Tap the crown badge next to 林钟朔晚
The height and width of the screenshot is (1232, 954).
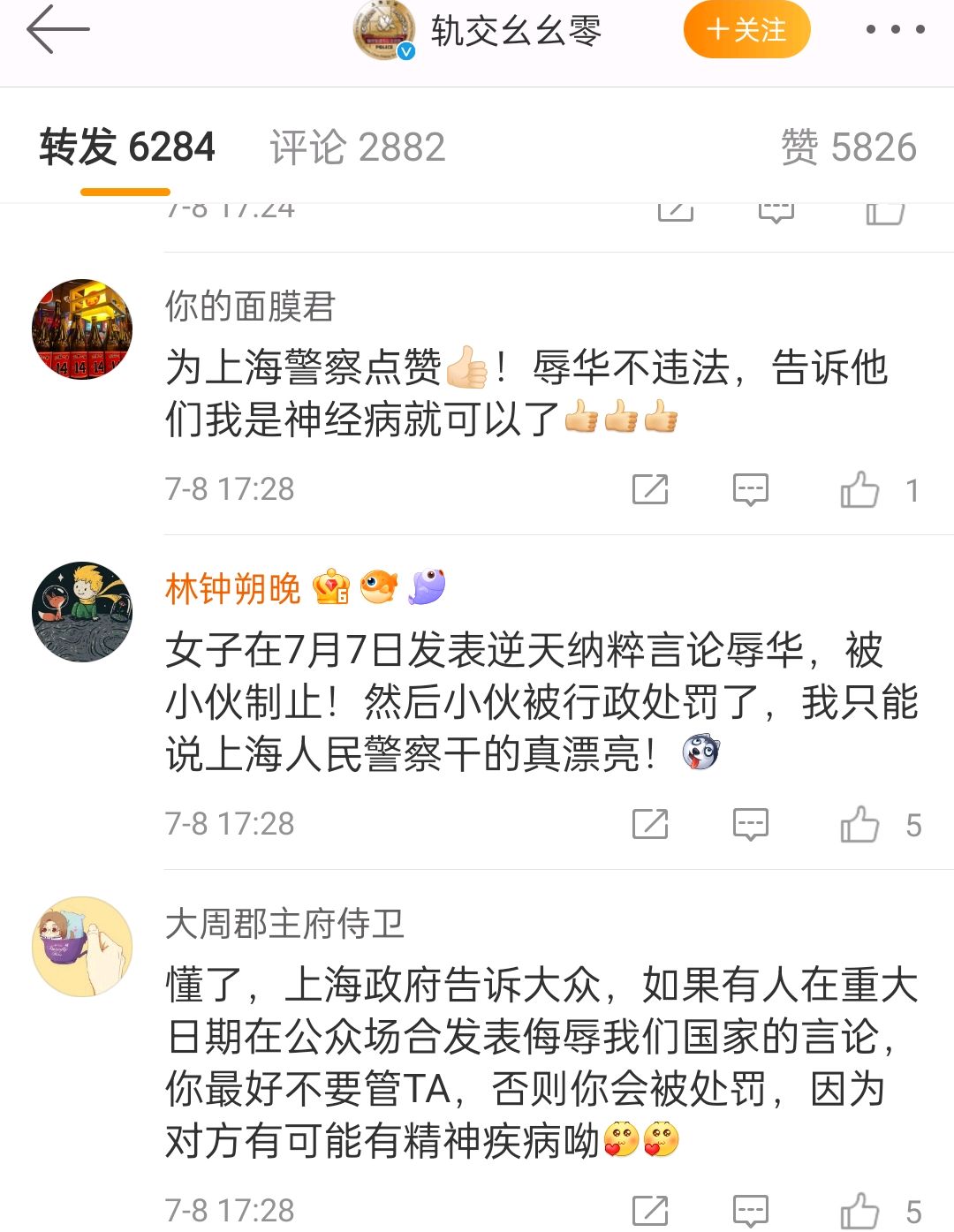point(330,586)
